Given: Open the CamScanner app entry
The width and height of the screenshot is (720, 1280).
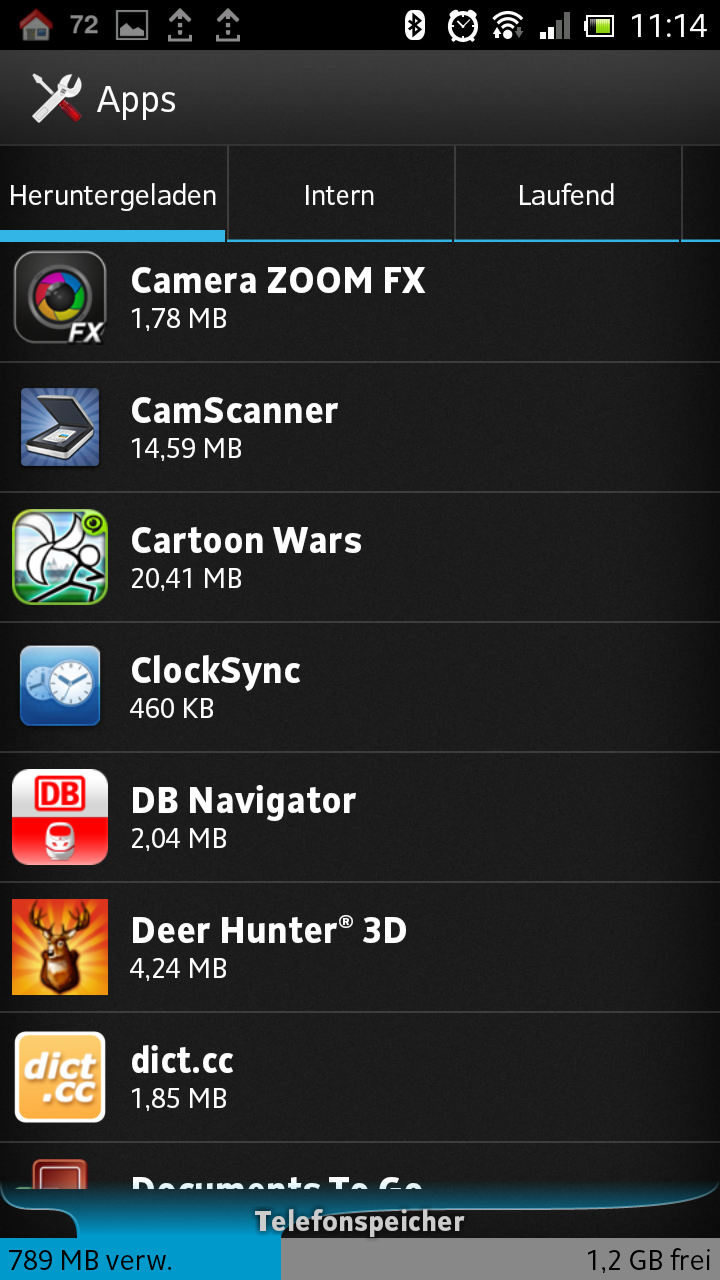Looking at the screenshot, I should pos(360,427).
